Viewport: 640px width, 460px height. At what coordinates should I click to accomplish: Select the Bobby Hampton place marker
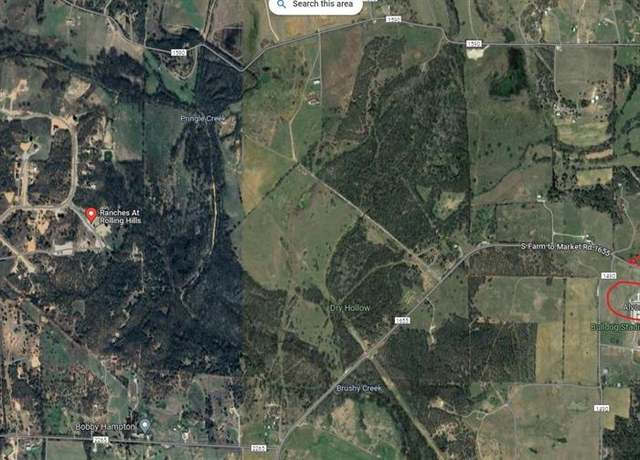pyautogui.click(x=144, y=425)
